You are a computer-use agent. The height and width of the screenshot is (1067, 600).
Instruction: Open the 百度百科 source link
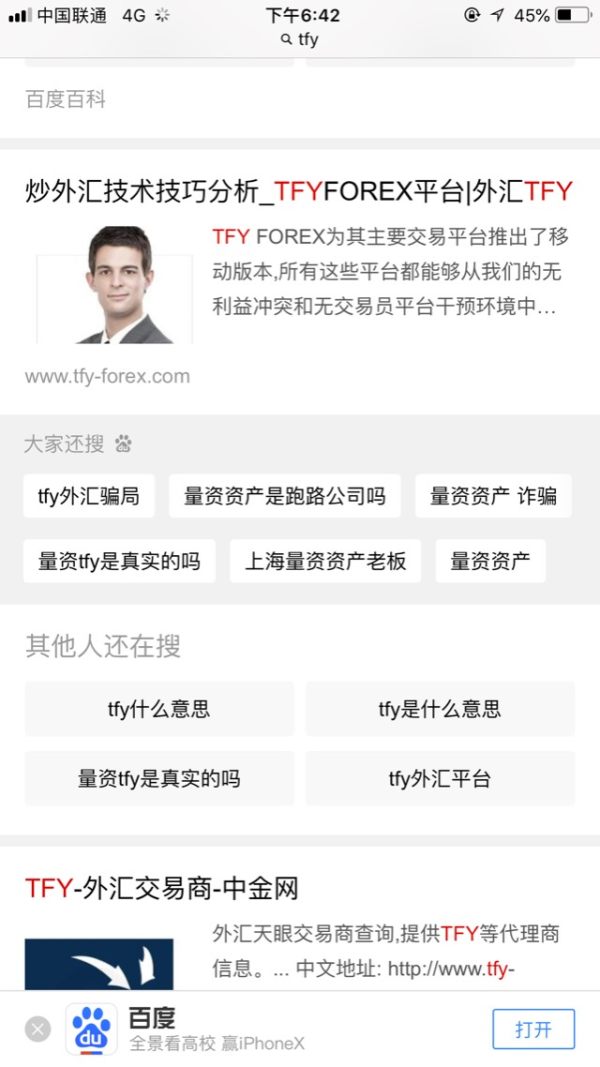pyautogui.click(x=66, y=99)
